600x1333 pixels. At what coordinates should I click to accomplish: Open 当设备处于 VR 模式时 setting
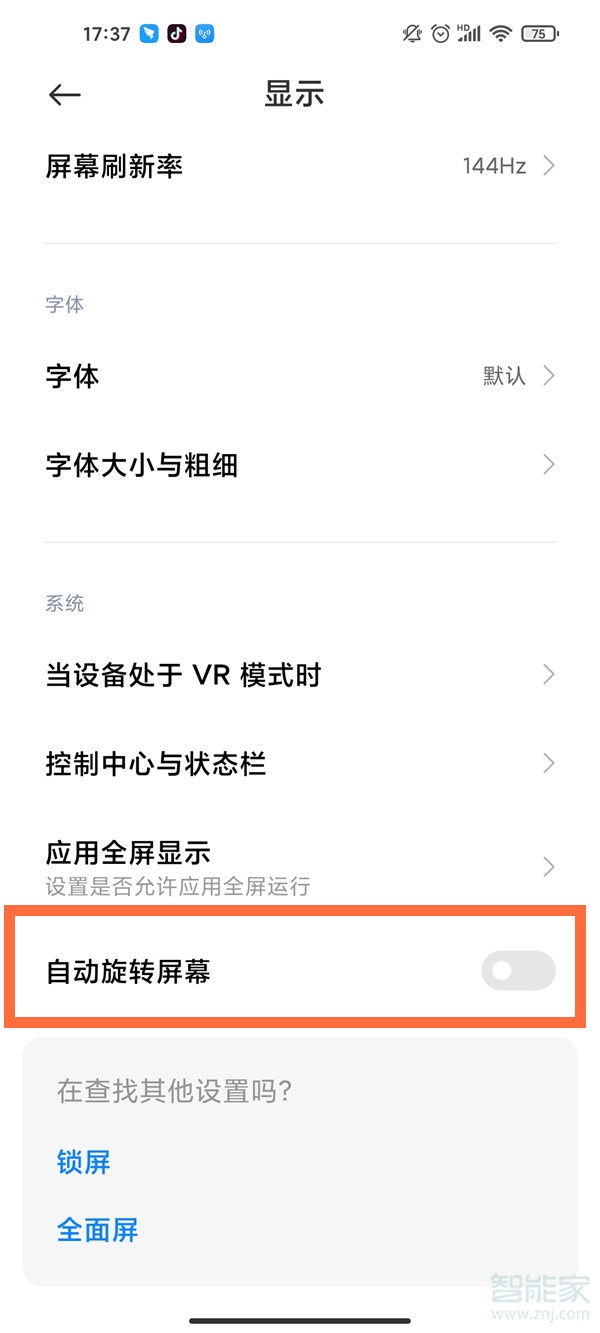300,675
